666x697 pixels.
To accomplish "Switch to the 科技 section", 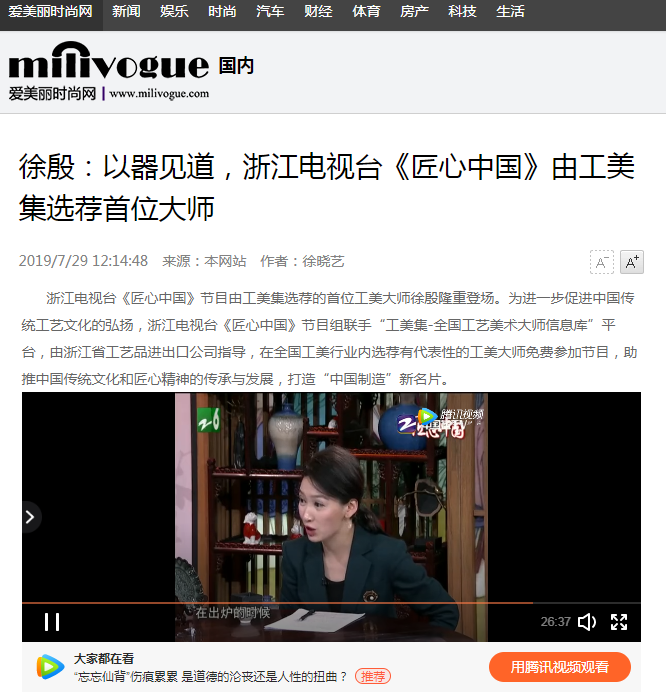I will pos(462,12).
